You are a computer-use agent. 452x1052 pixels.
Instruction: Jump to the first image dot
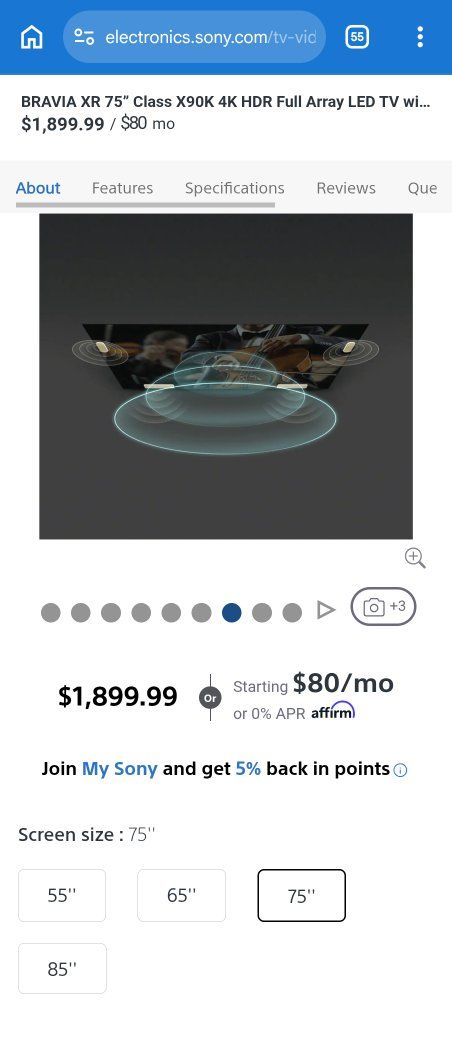tap(50, 612)
